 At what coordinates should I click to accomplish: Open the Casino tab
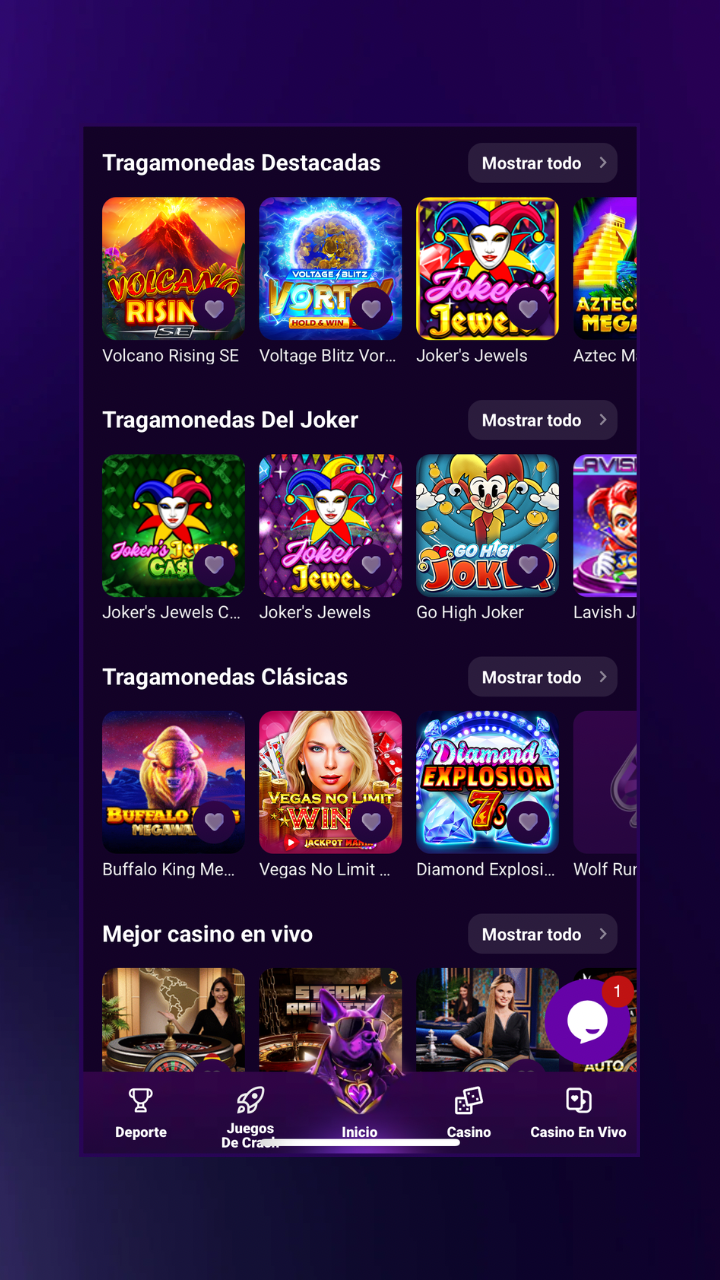click(468, 1114)
